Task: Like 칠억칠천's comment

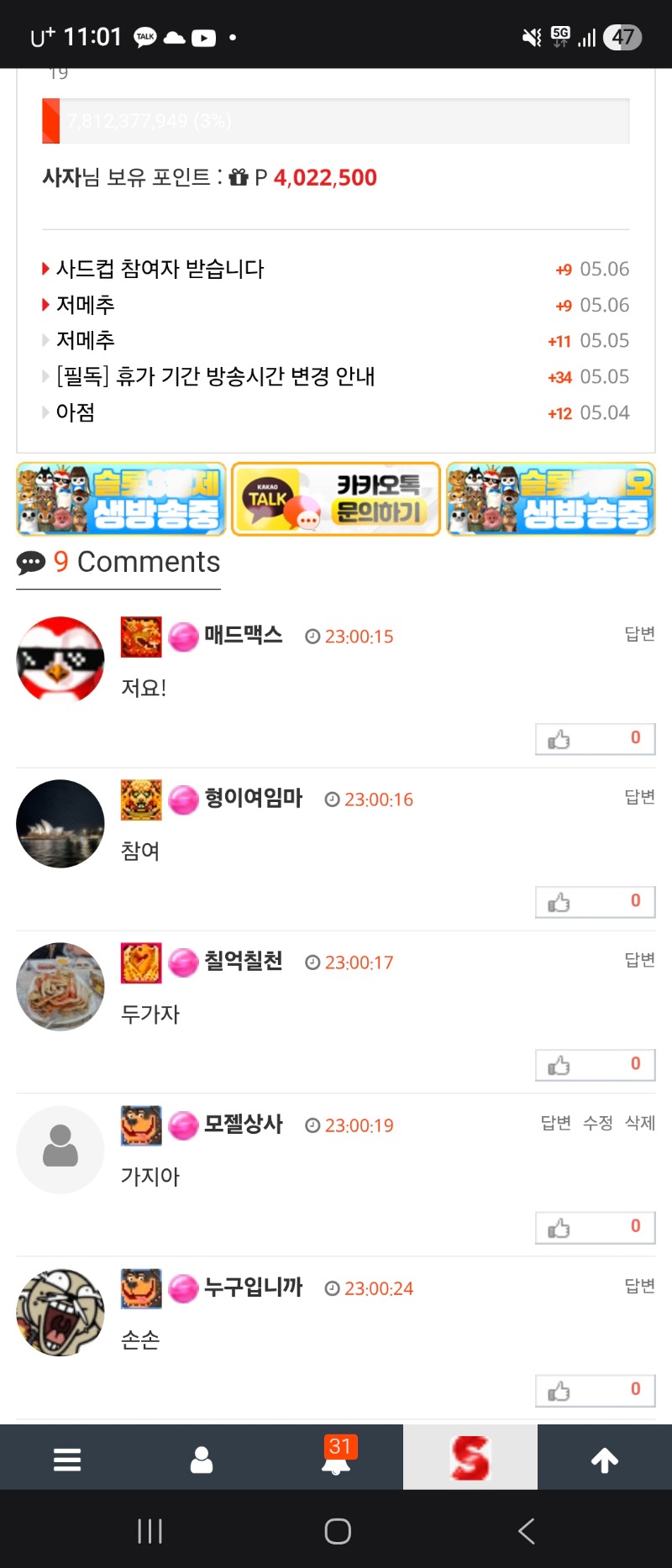Action: pyautogui.click(x=595, y=1064)
